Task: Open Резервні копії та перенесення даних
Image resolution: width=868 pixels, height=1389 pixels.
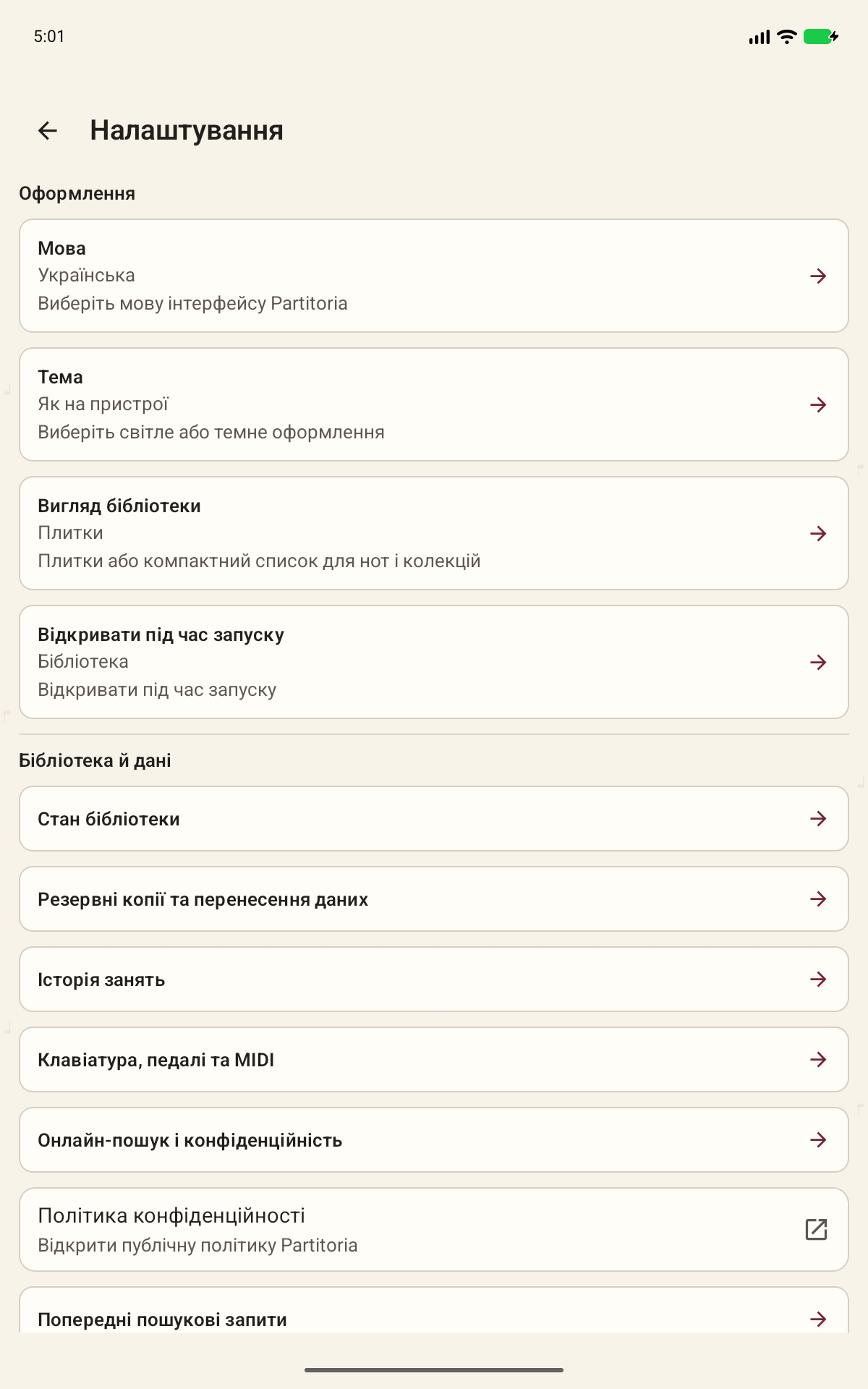Action: 434,899
